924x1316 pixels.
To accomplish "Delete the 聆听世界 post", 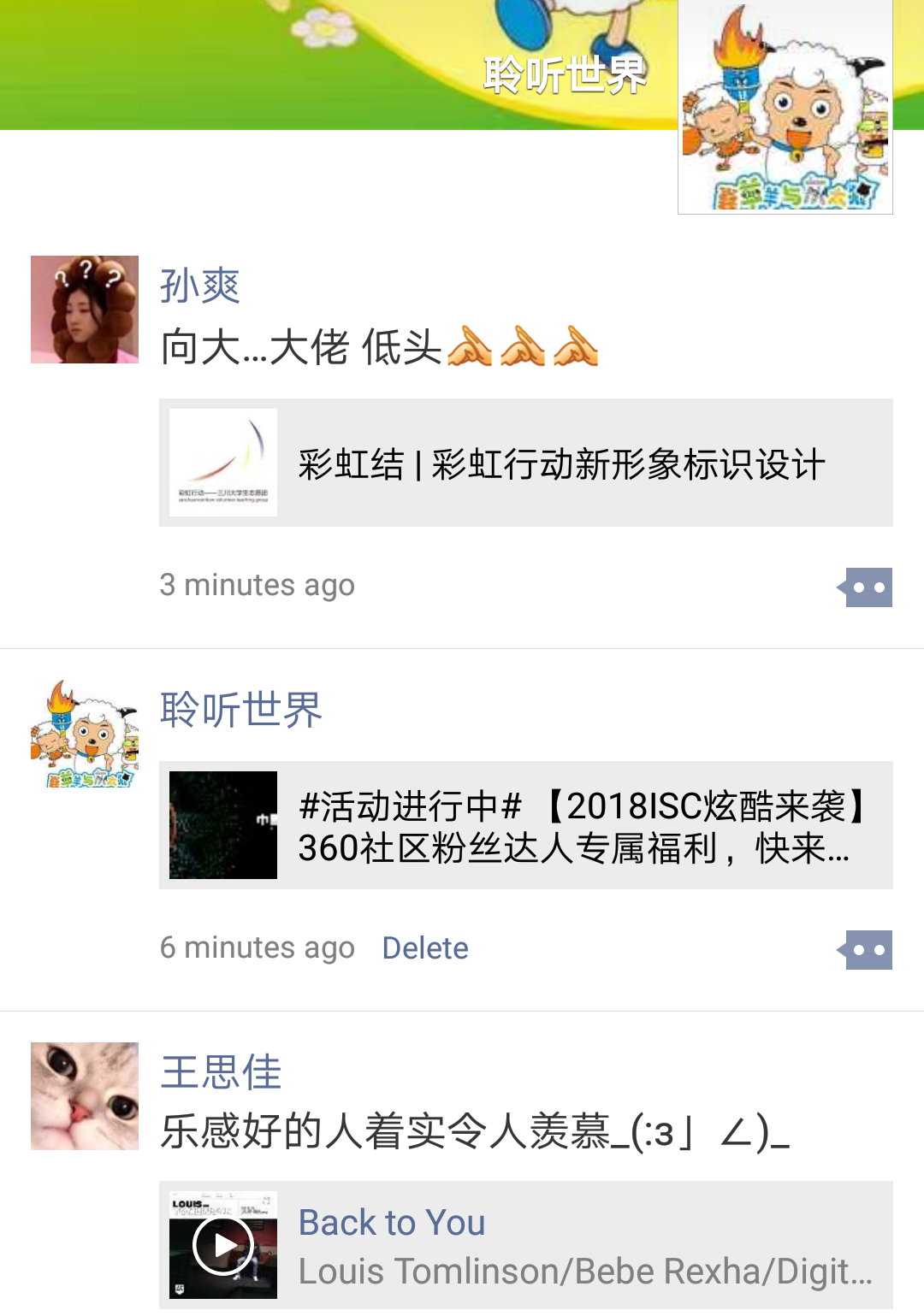I will point(424,948).
